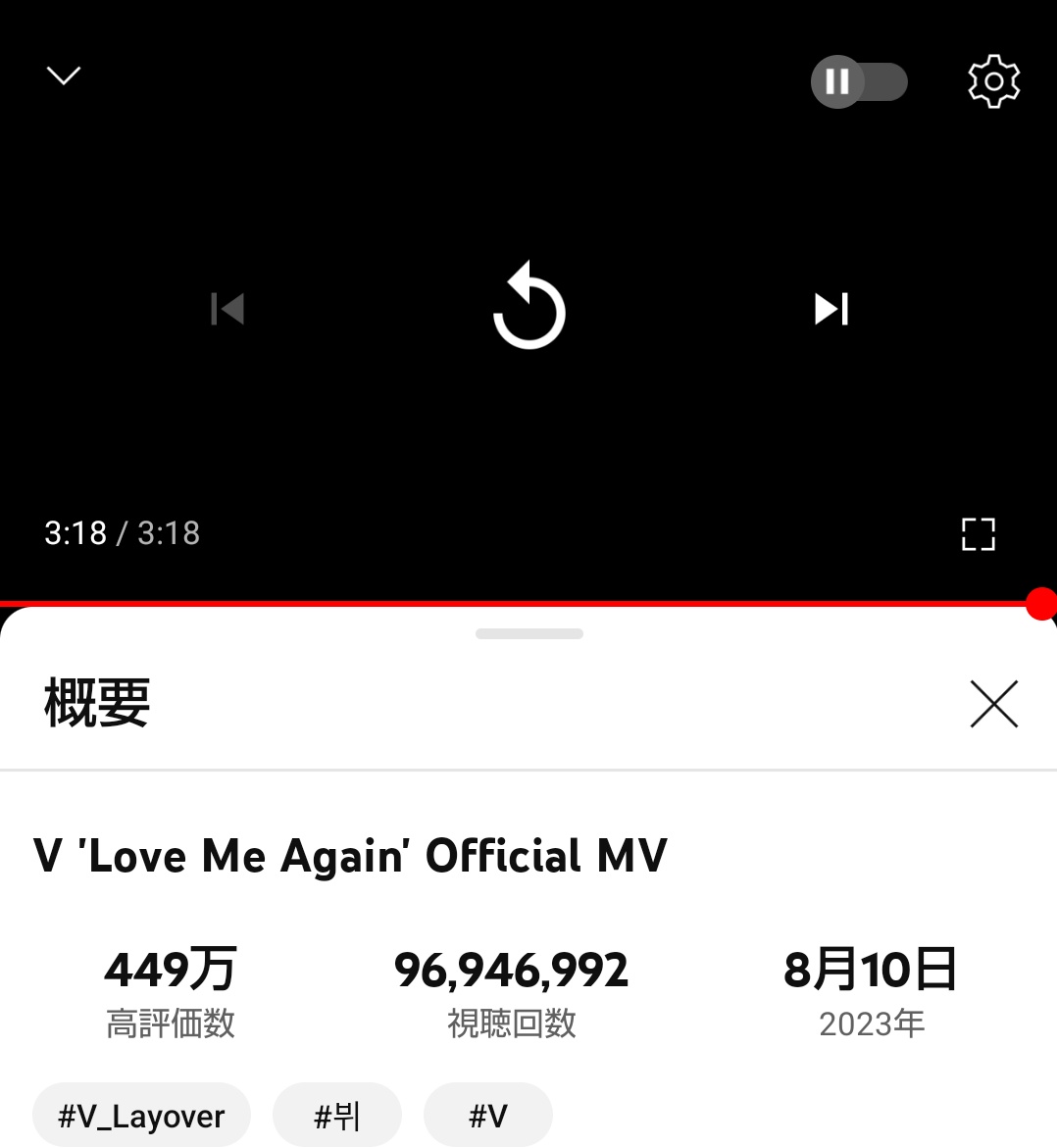This screenshot has width=1057, height=1148.
Task: Enter fullscreen mode
Action: coord(978,534)
